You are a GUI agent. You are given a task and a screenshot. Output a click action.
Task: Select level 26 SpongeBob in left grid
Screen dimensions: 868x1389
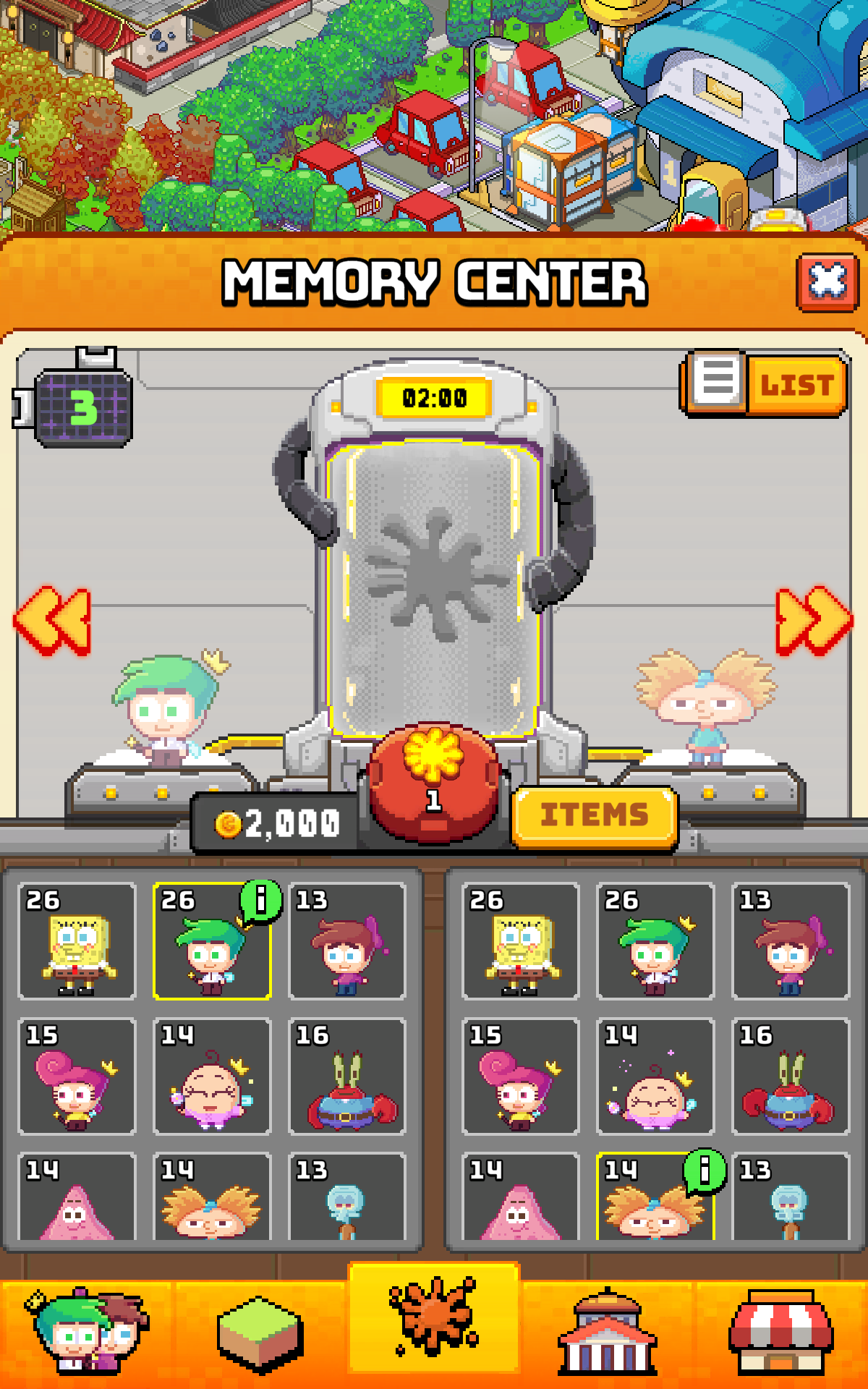click(77, 941)
